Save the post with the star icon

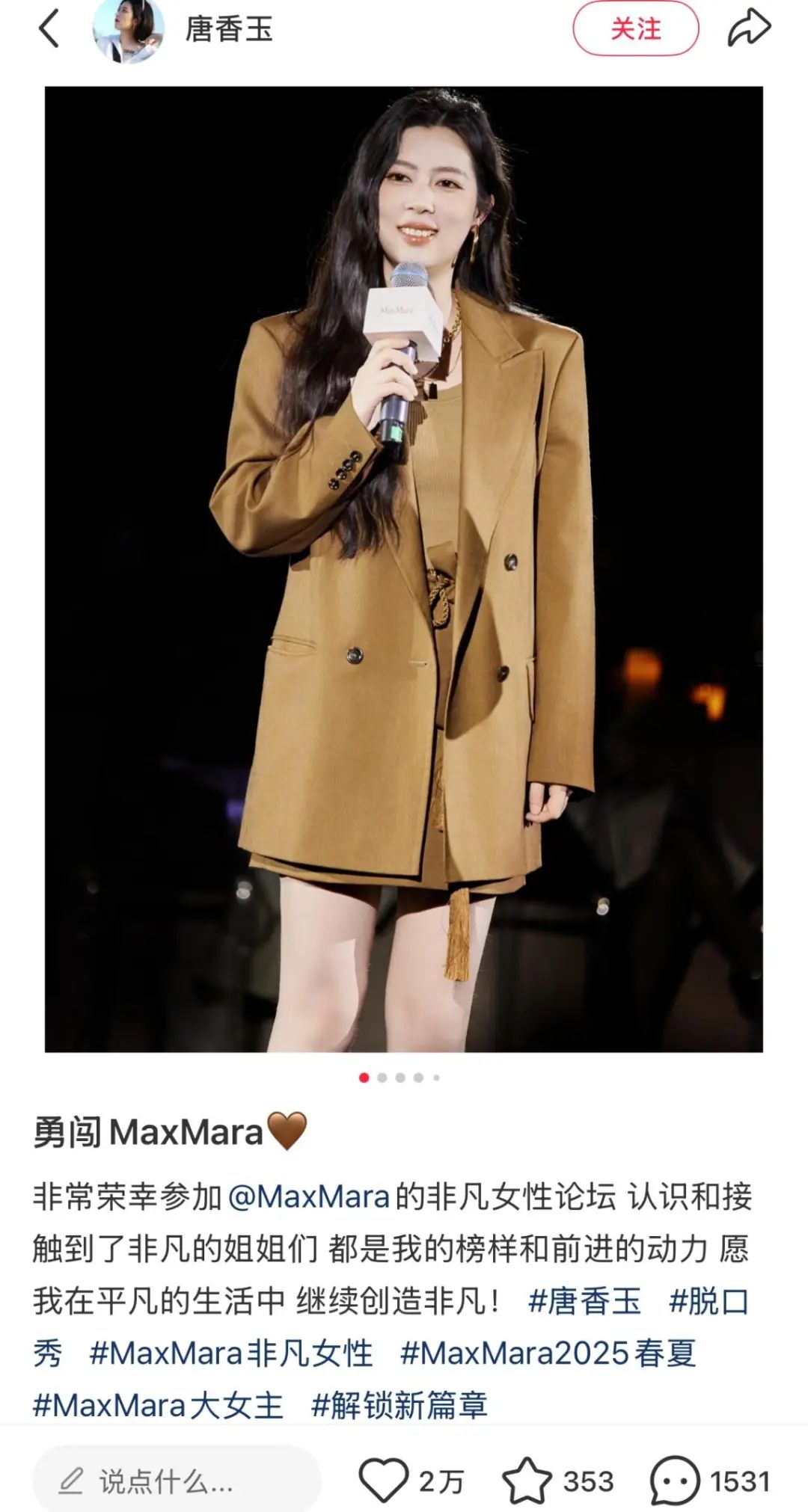point(527,1481)
